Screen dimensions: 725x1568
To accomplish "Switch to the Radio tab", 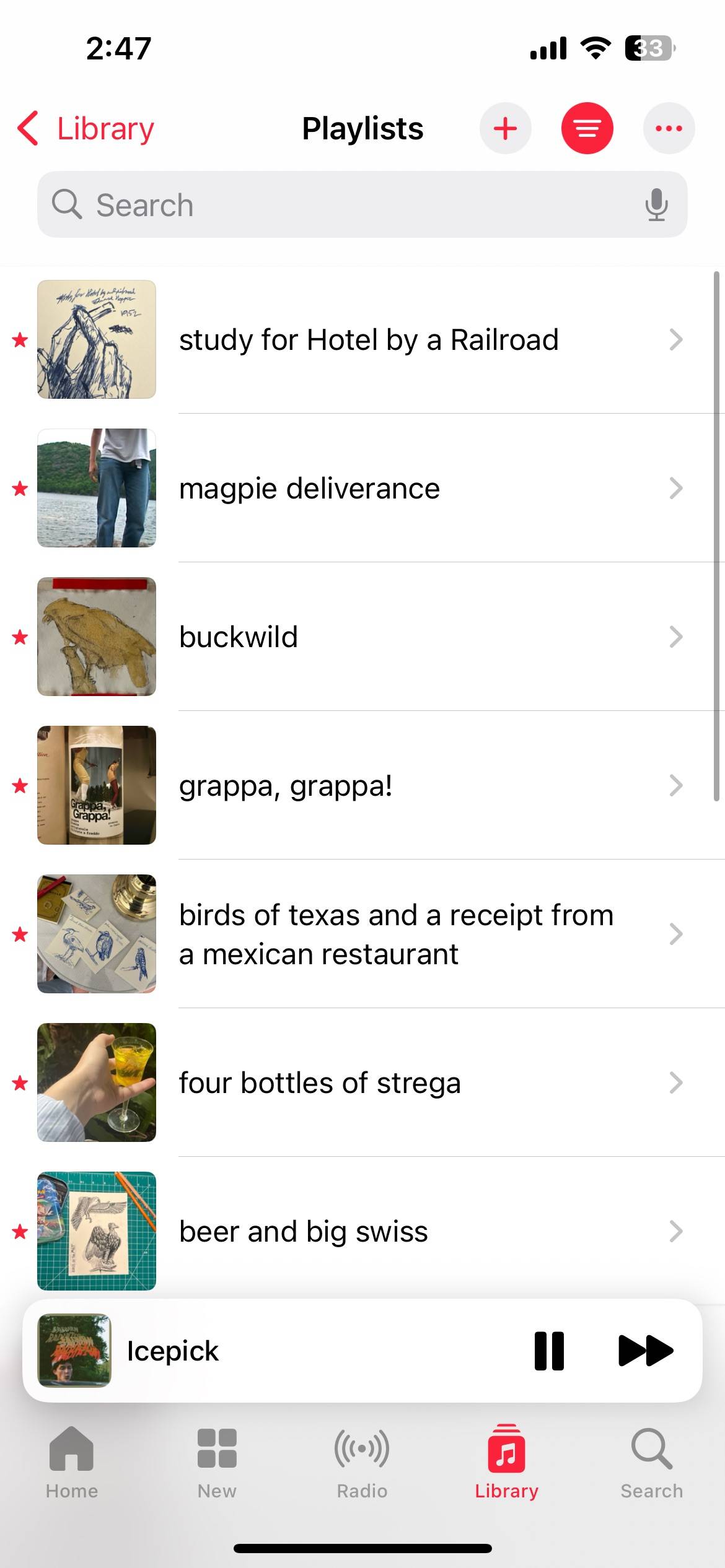I will pos(362,1464).
